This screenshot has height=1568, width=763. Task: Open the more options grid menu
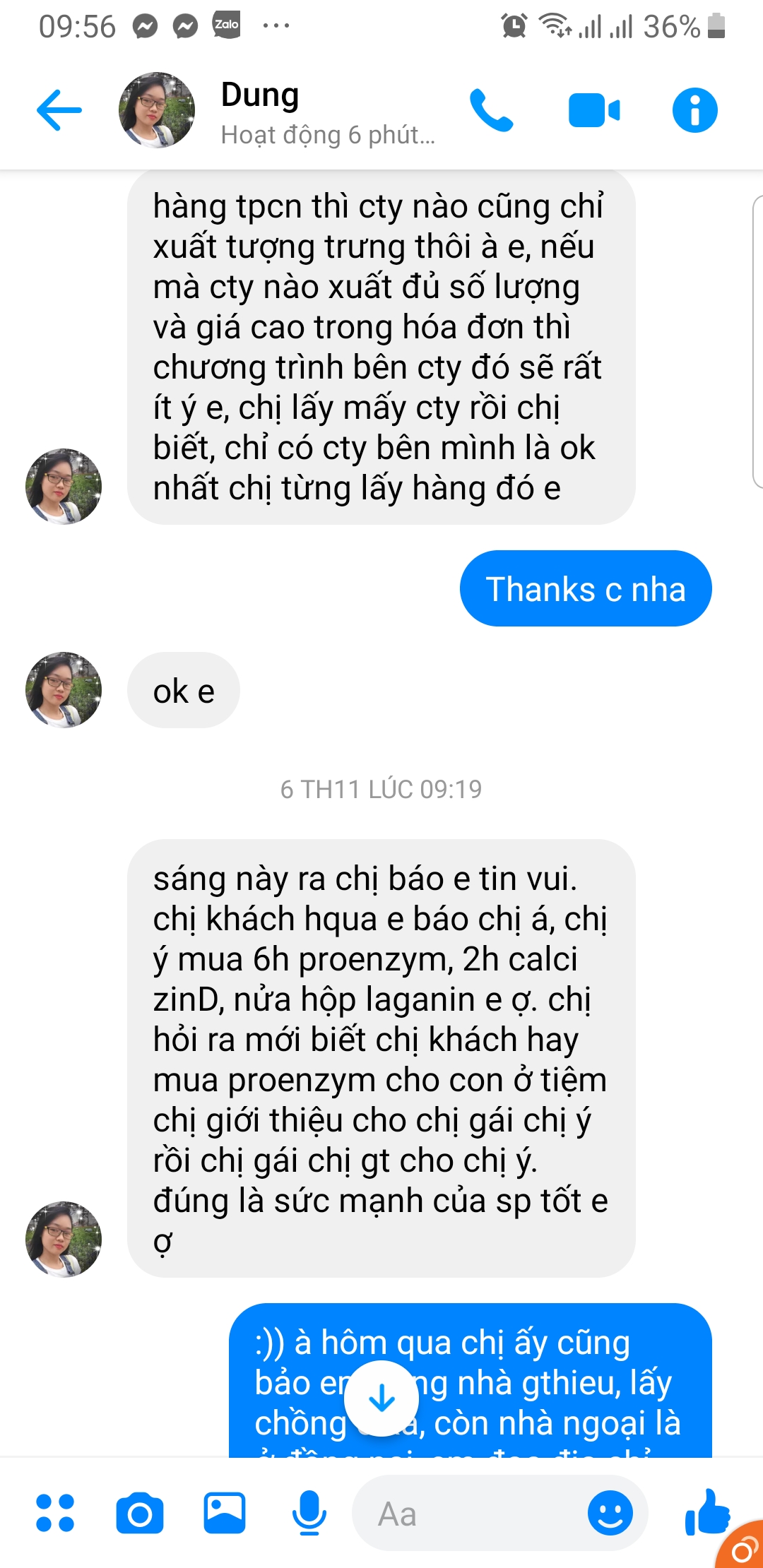[x=55, y=1513]
